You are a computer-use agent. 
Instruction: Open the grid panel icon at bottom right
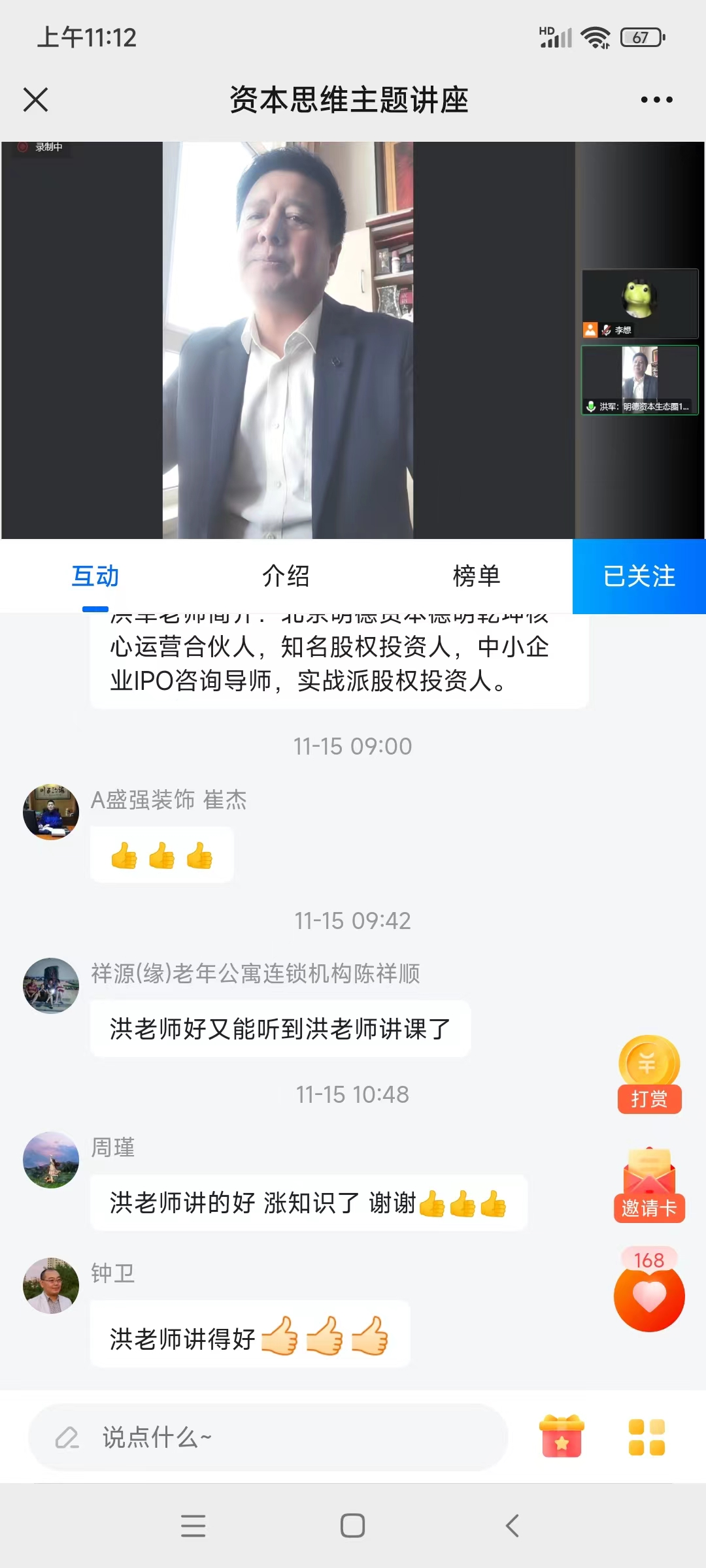coord(647,1437)
